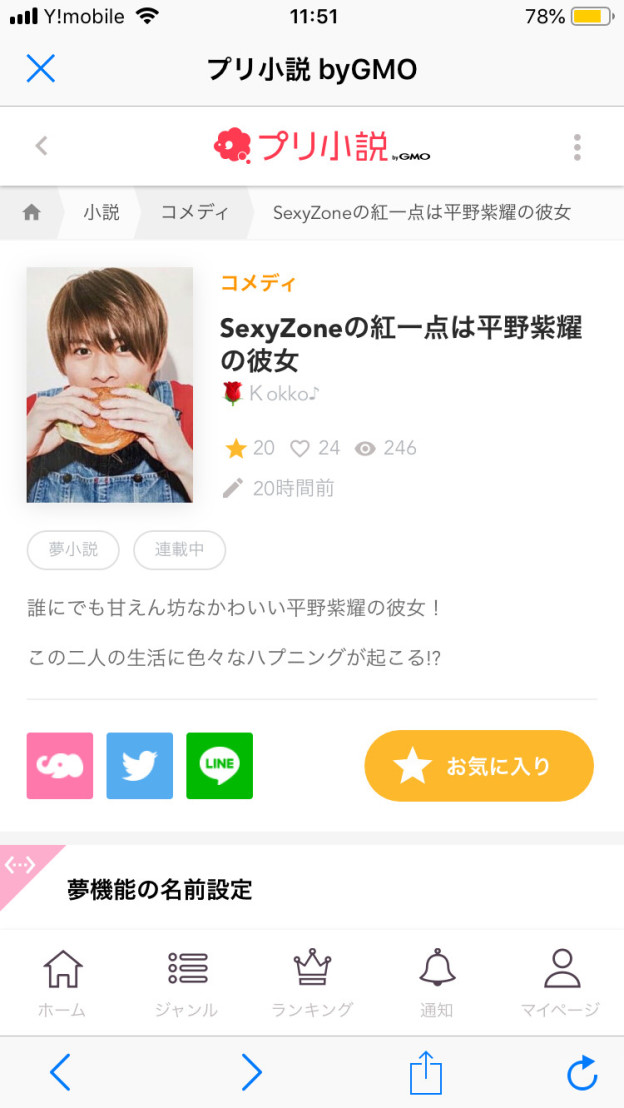624x1108 pixels.
Task: Close the in-app browser with the X
Action: (x=40, y=69)
